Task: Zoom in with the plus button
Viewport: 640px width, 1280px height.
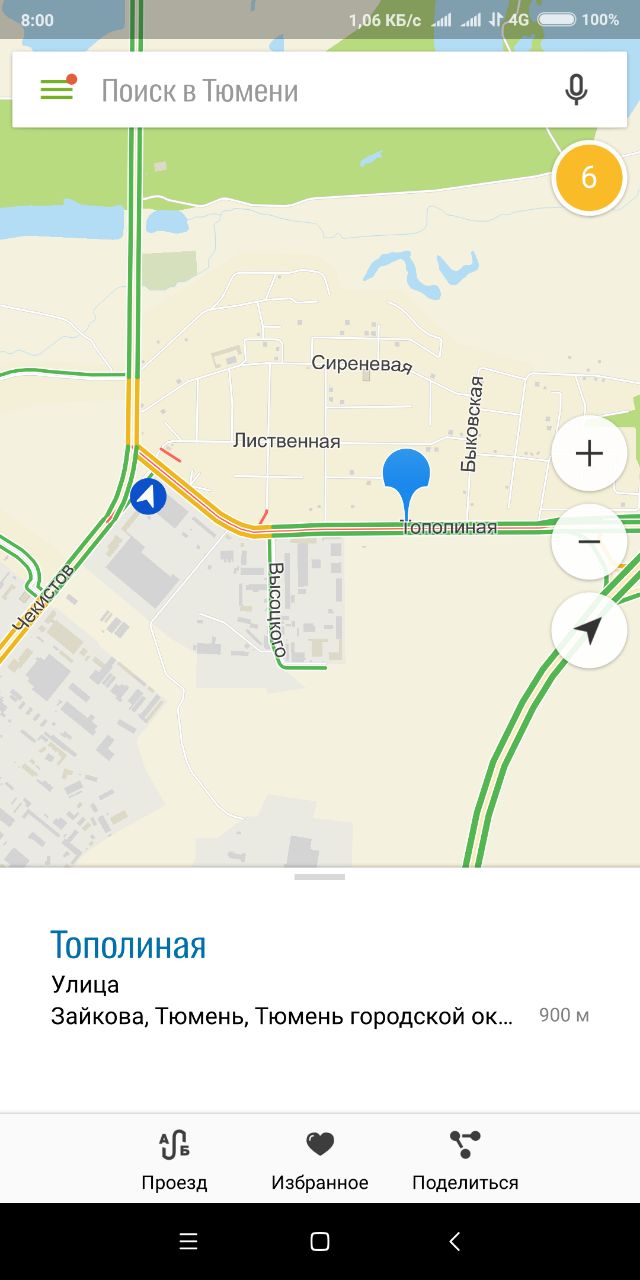Action: pos(589,453)
